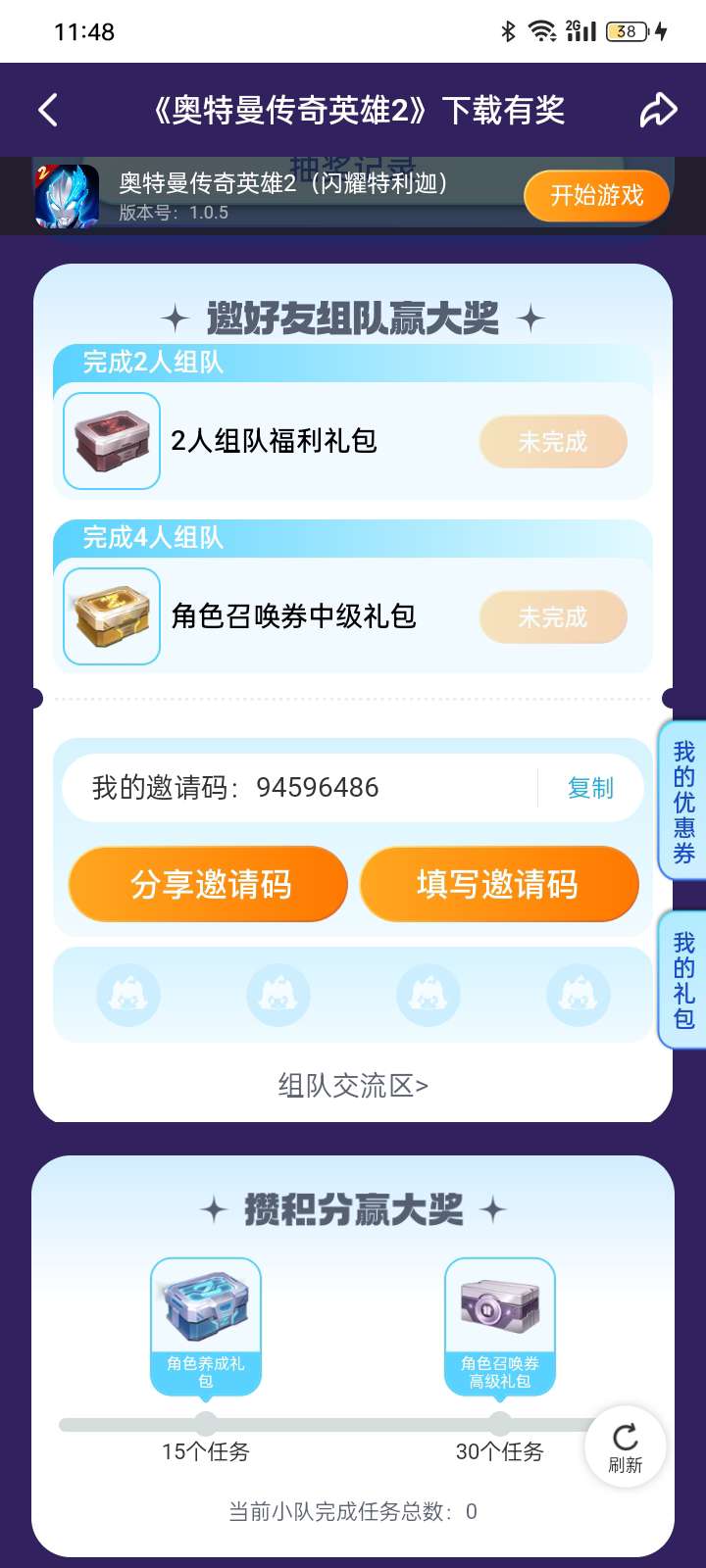
Task: Open 填写邀请码 to enter a code
Action: click(x=498, y=884)
